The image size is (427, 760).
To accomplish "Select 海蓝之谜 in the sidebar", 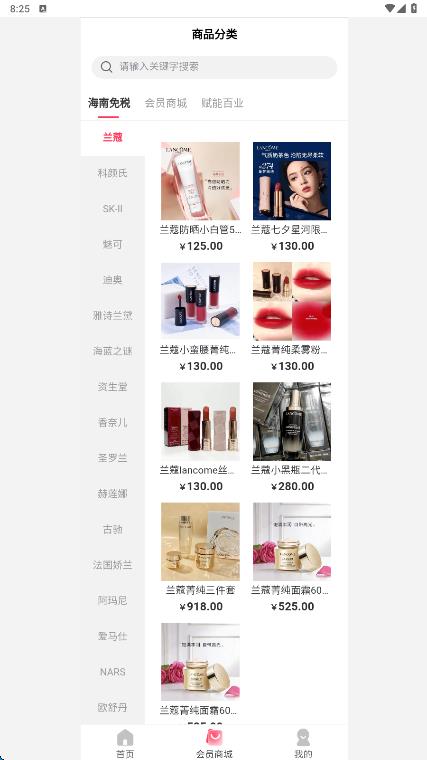I will pos(112,351).
